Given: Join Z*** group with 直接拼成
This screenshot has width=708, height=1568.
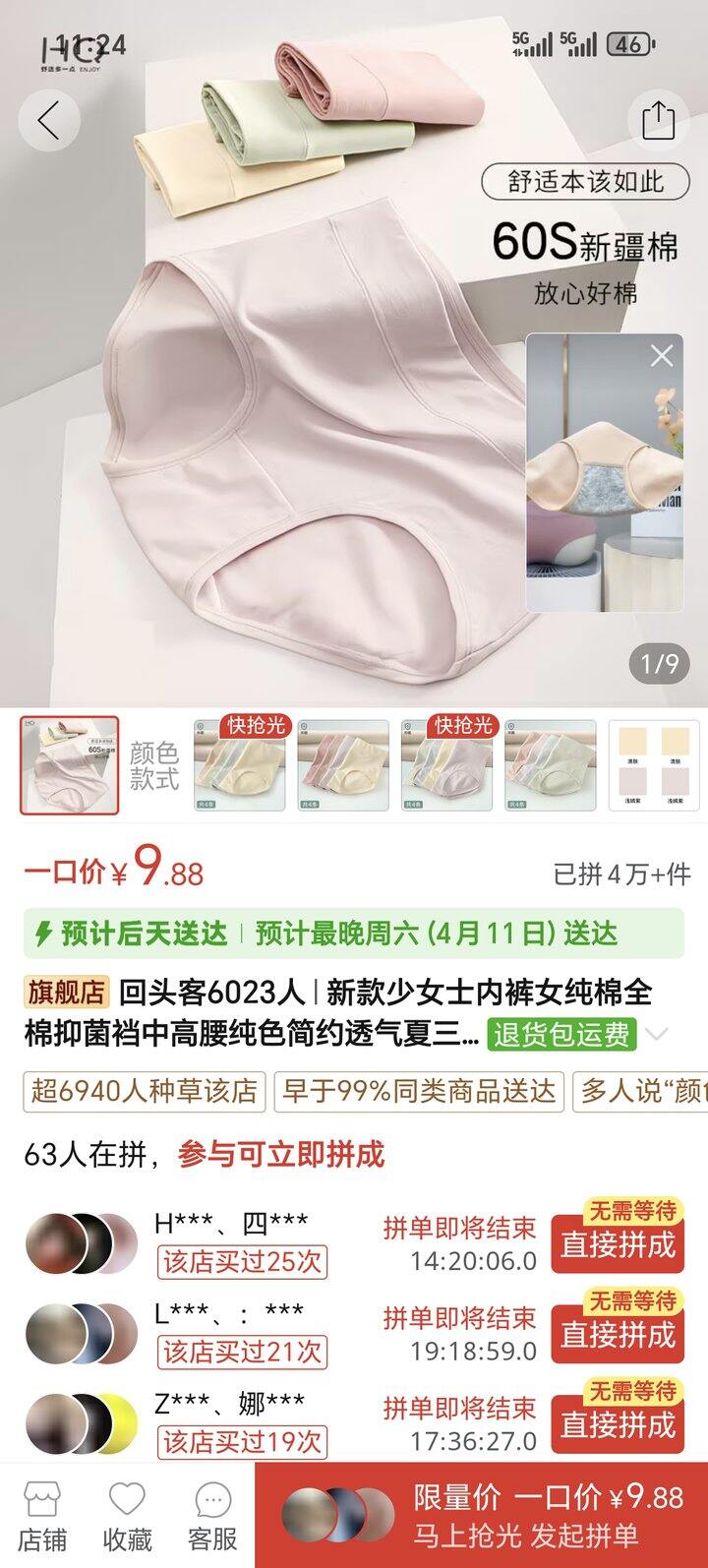Looking at the screenshot, I should (618, 1423).
